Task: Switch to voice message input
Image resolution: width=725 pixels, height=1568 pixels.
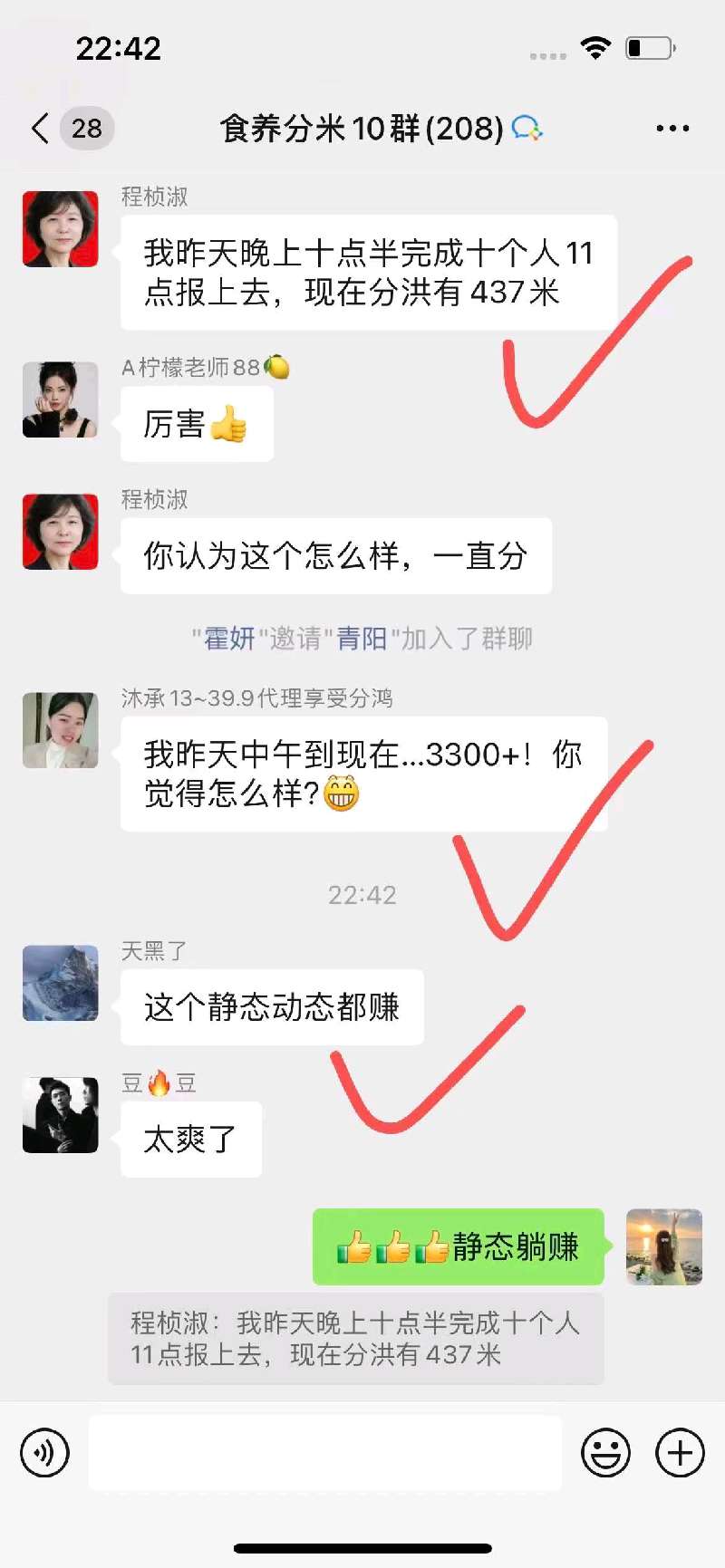Action: pos(44,1452)
